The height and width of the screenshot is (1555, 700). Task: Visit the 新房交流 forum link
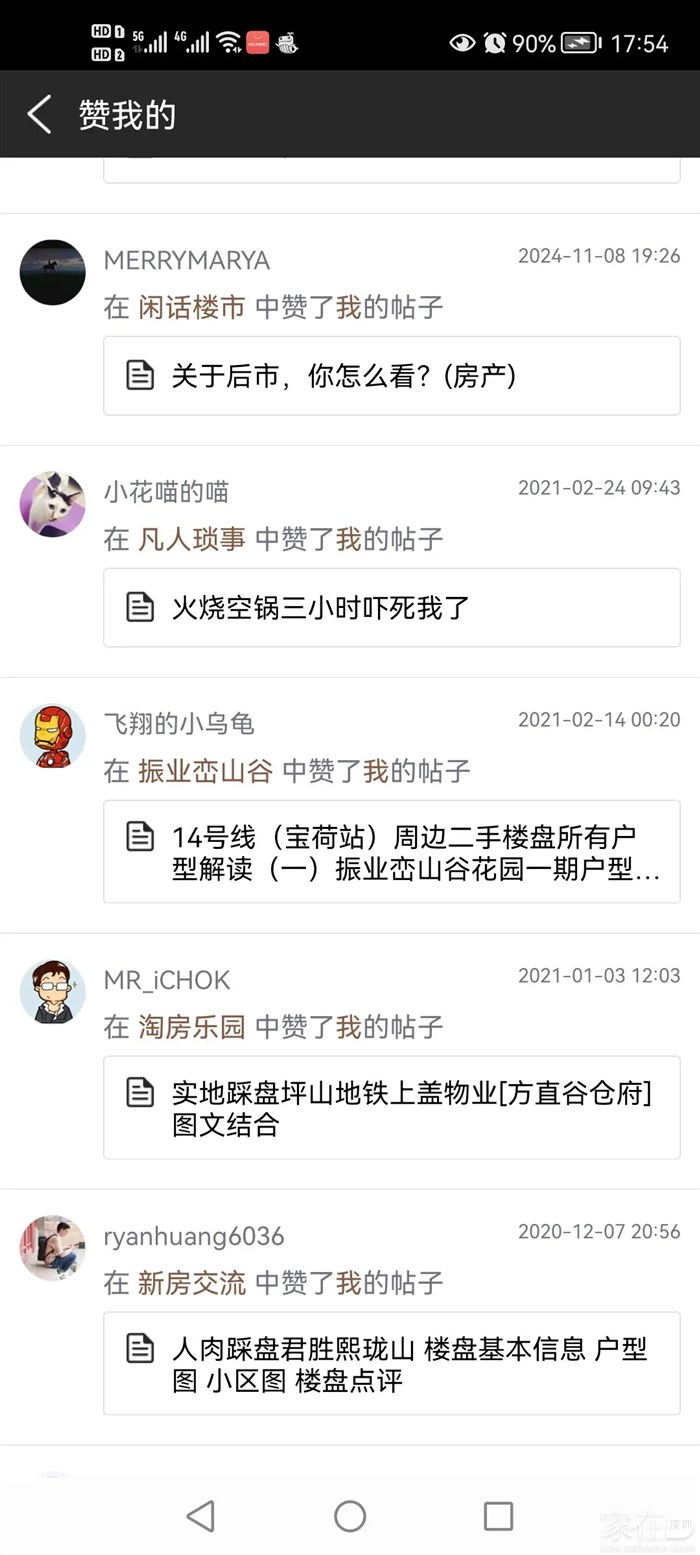pyautogui.click(x=191, y=1283)
